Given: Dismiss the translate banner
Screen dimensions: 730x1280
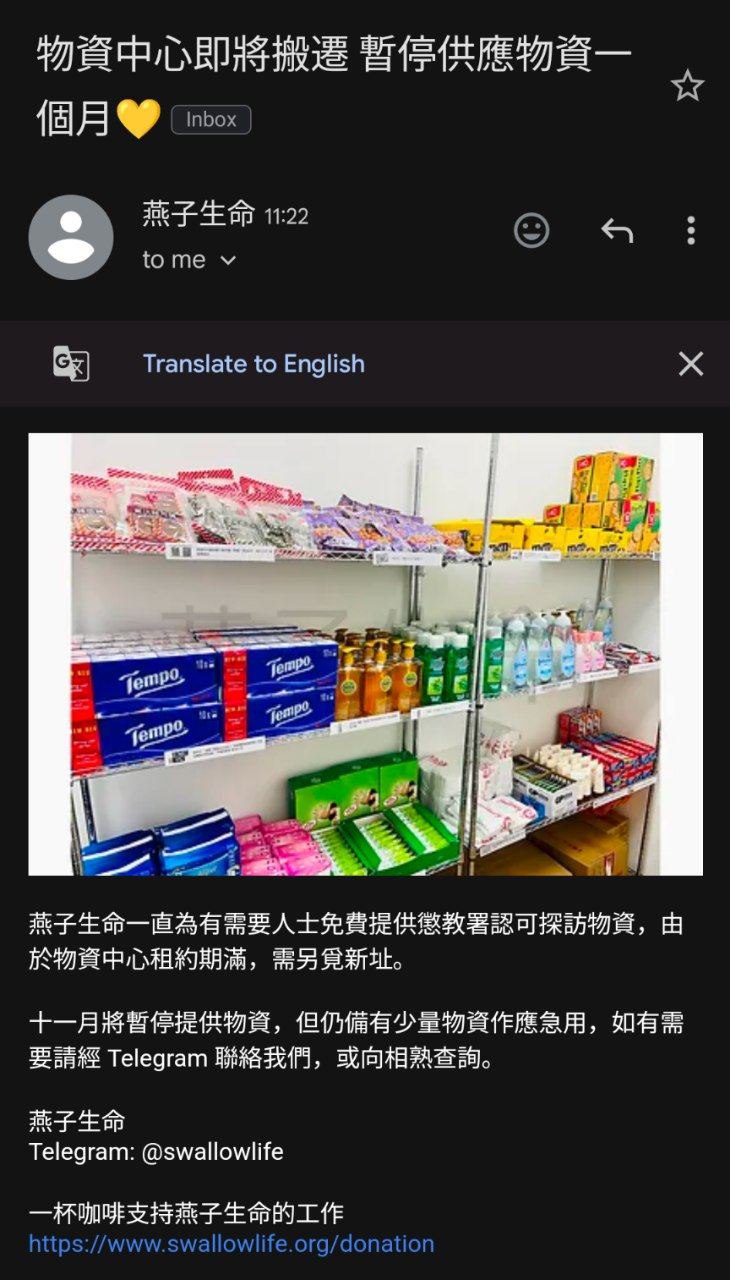Looking at the screenshot, I should pos(690,364).
